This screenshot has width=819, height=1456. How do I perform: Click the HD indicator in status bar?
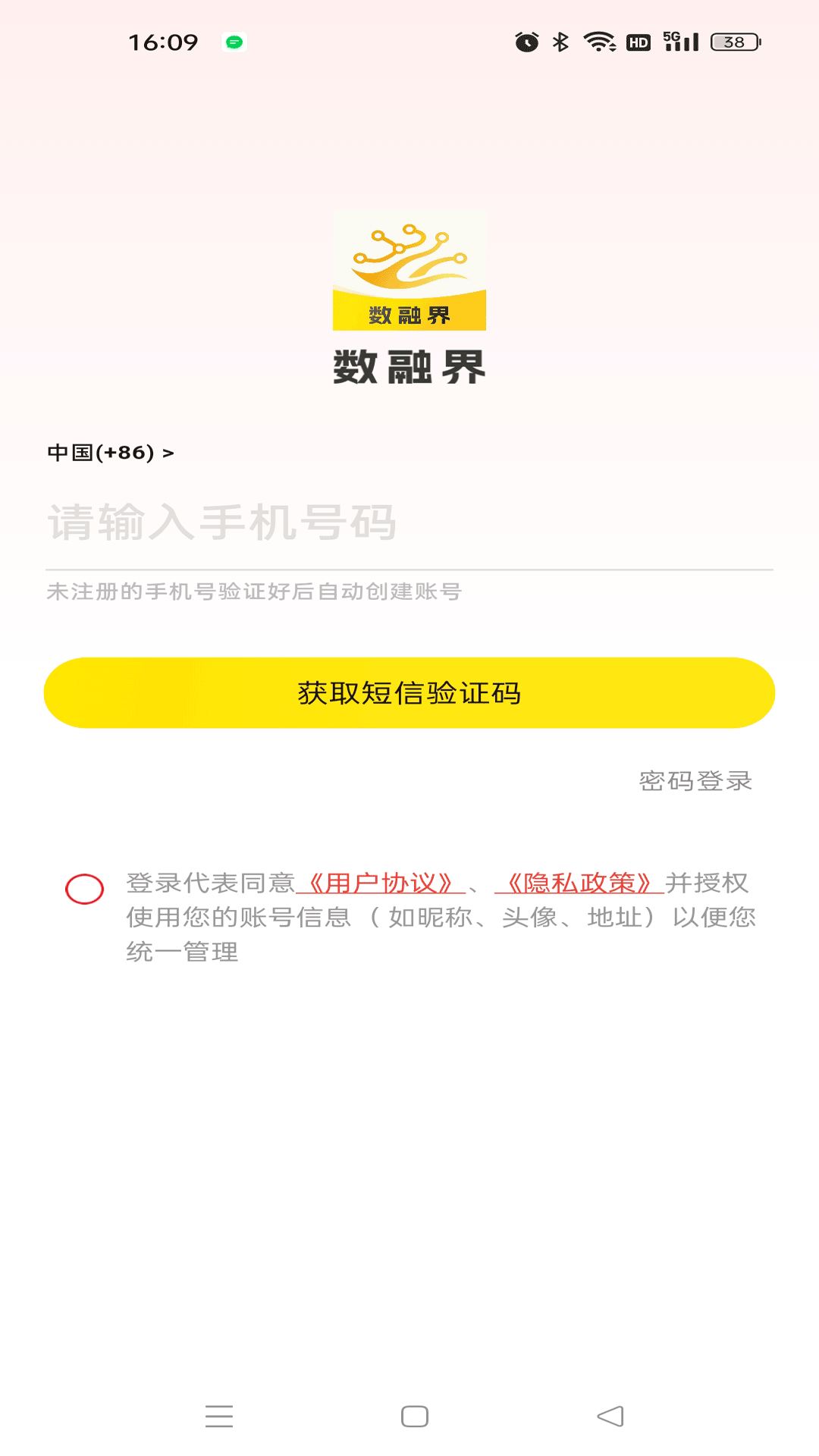point(637,43)
